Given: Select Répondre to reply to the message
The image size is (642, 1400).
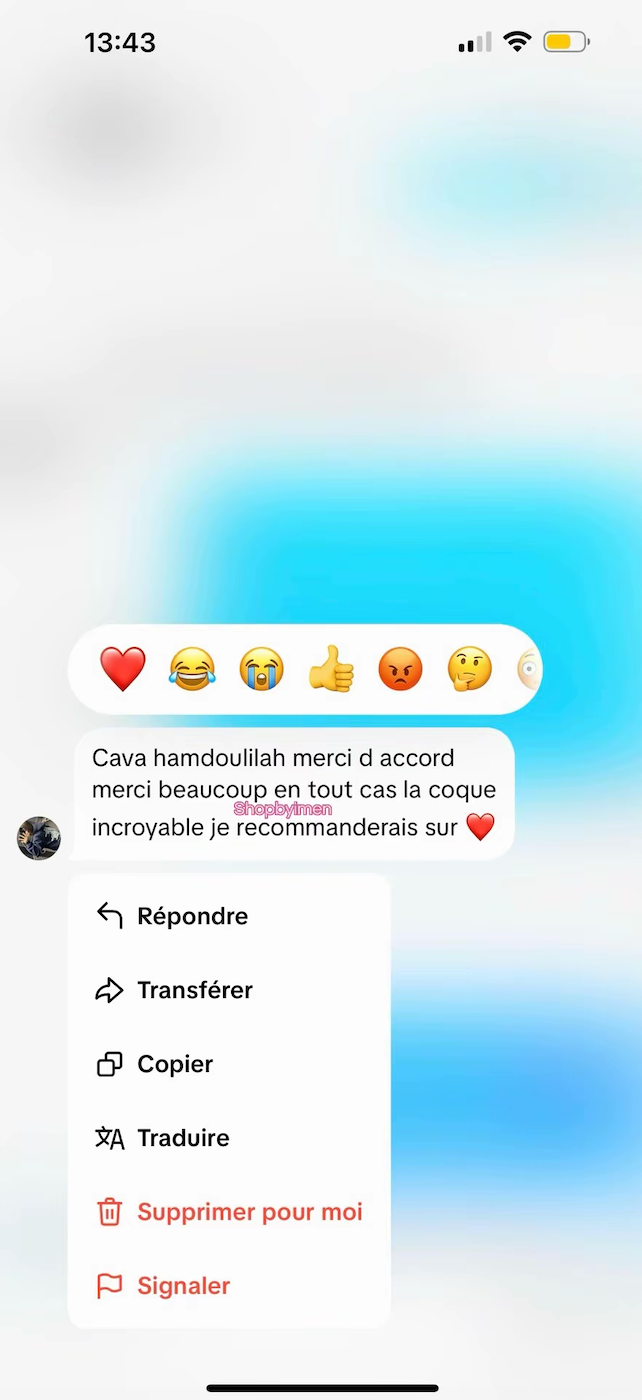Looking at the screenshot, I should [x=192, y=916].
